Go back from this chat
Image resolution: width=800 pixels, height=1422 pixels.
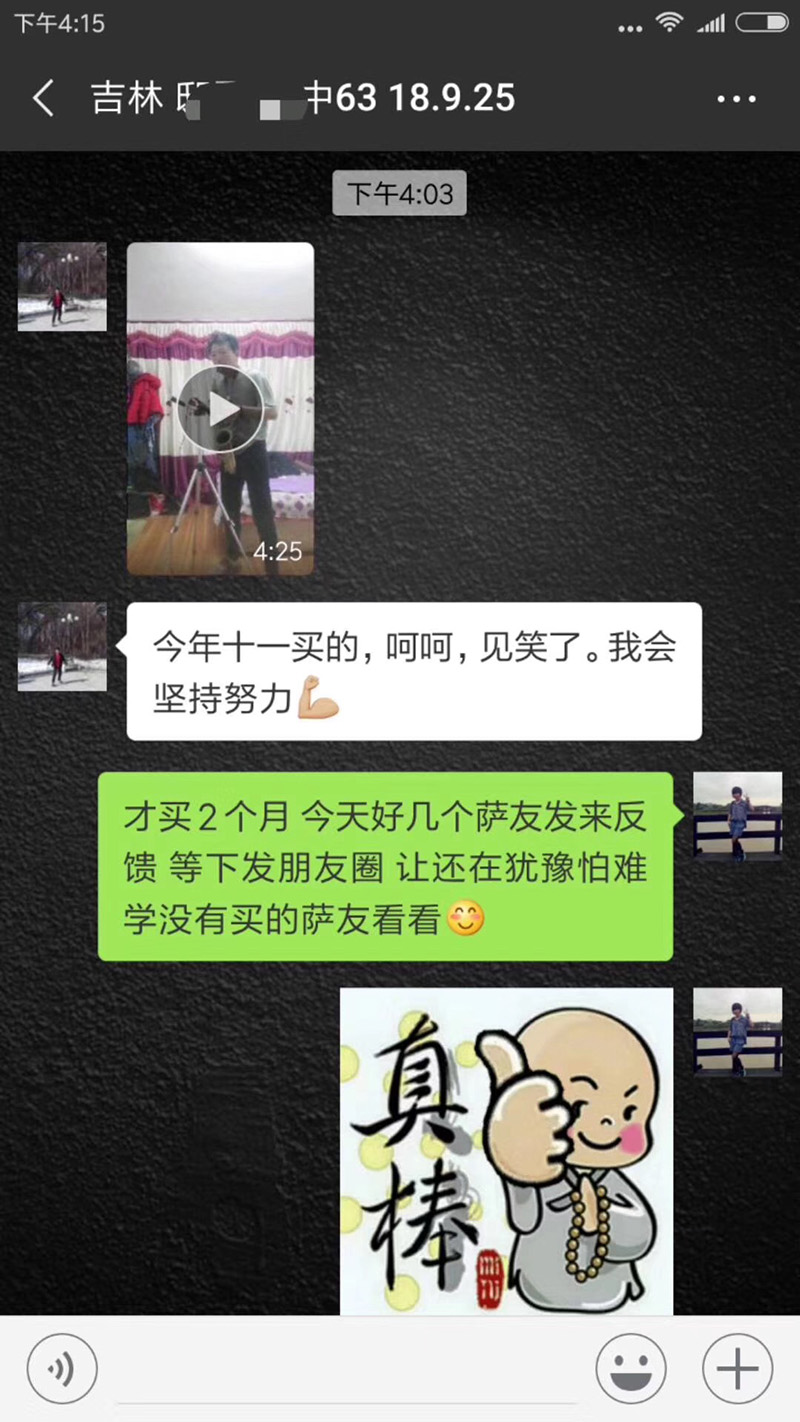44,98
